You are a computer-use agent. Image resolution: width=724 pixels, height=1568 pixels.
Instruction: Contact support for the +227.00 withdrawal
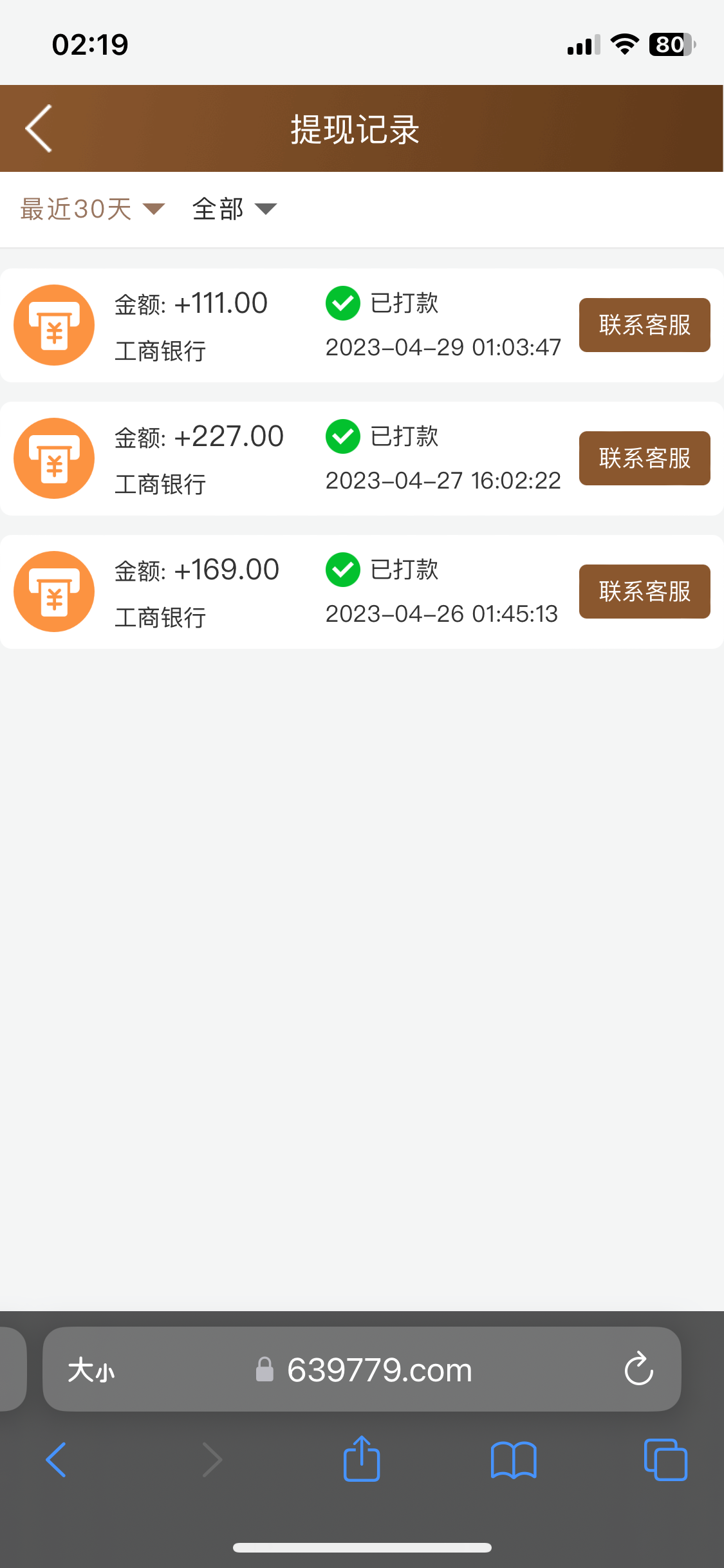point(644,458)
